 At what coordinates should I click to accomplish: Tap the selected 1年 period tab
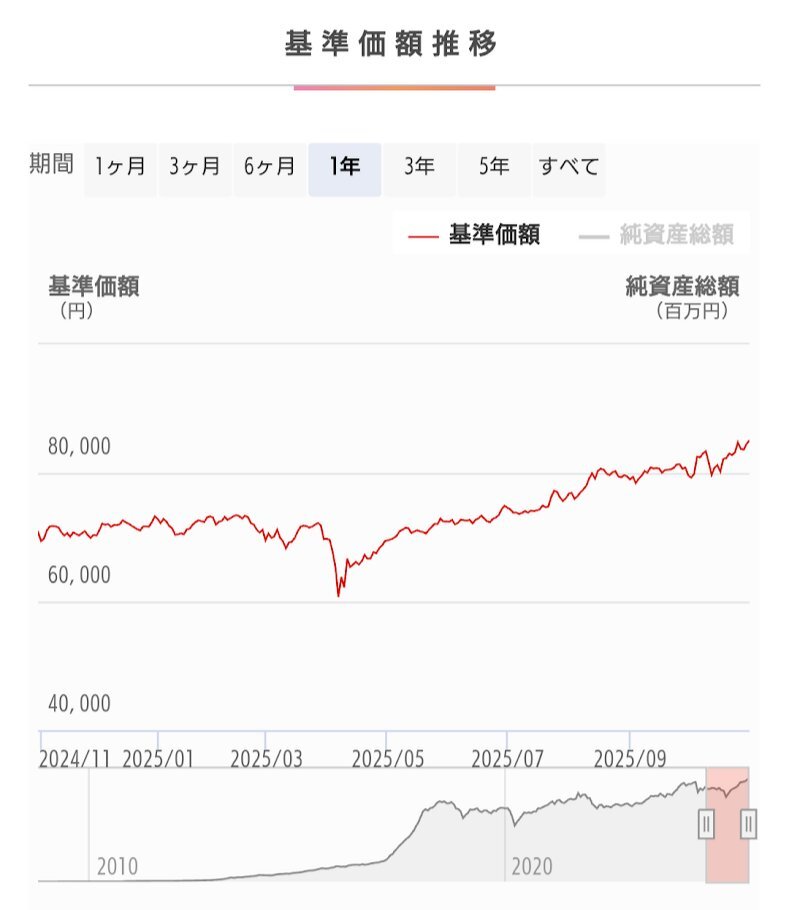click(344, 167)
